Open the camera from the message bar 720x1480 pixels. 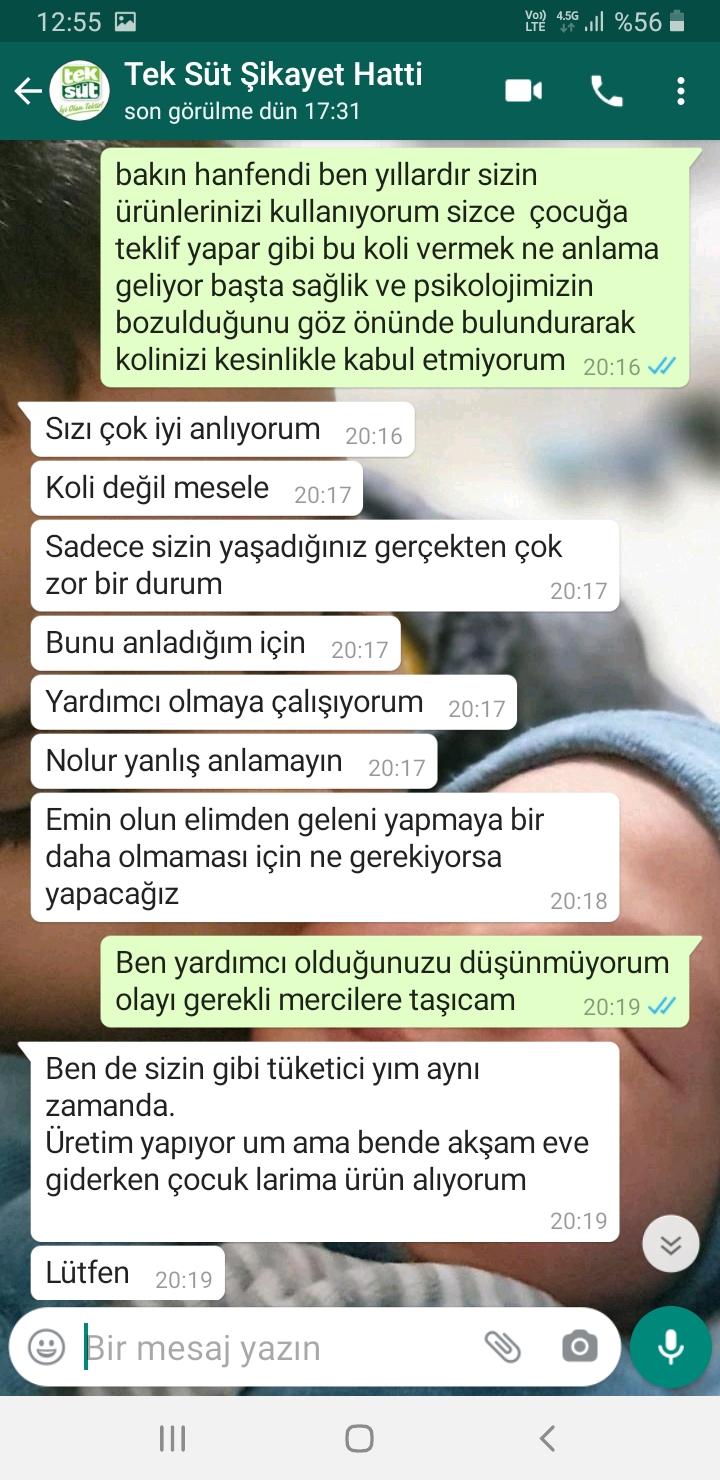point(579,1347)
